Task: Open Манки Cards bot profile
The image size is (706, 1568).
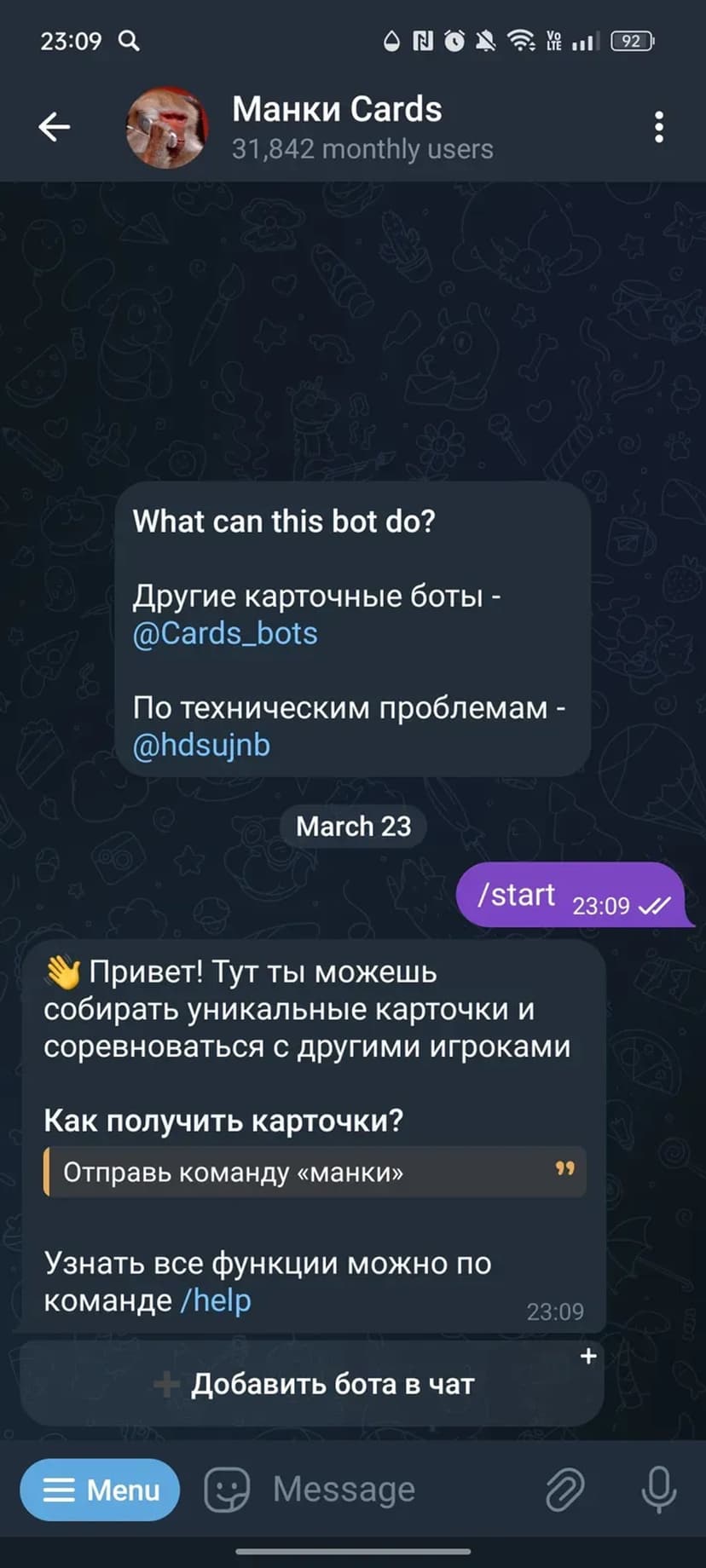Action: point(337,126)
